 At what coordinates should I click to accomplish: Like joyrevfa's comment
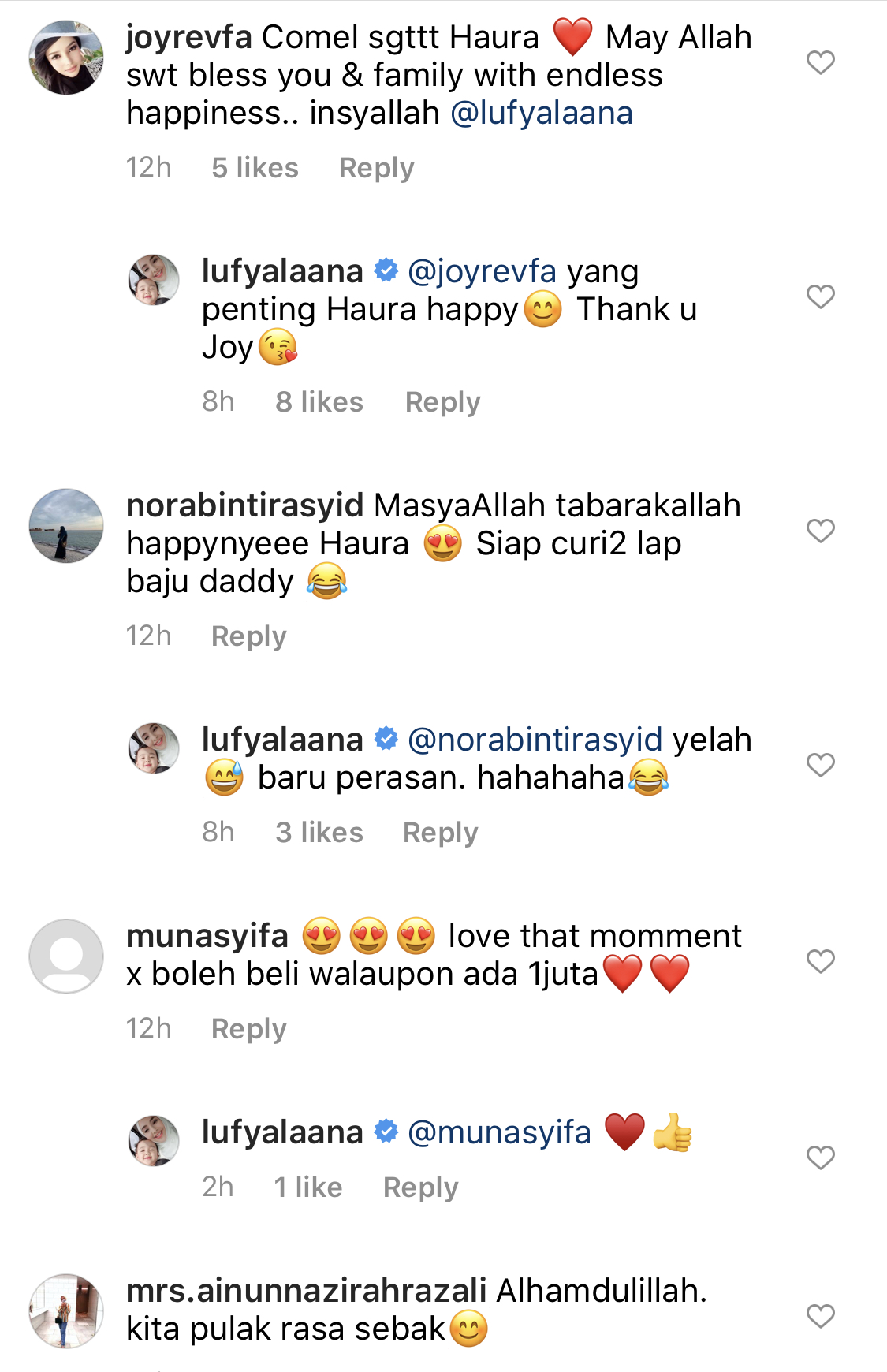[820, 62]
